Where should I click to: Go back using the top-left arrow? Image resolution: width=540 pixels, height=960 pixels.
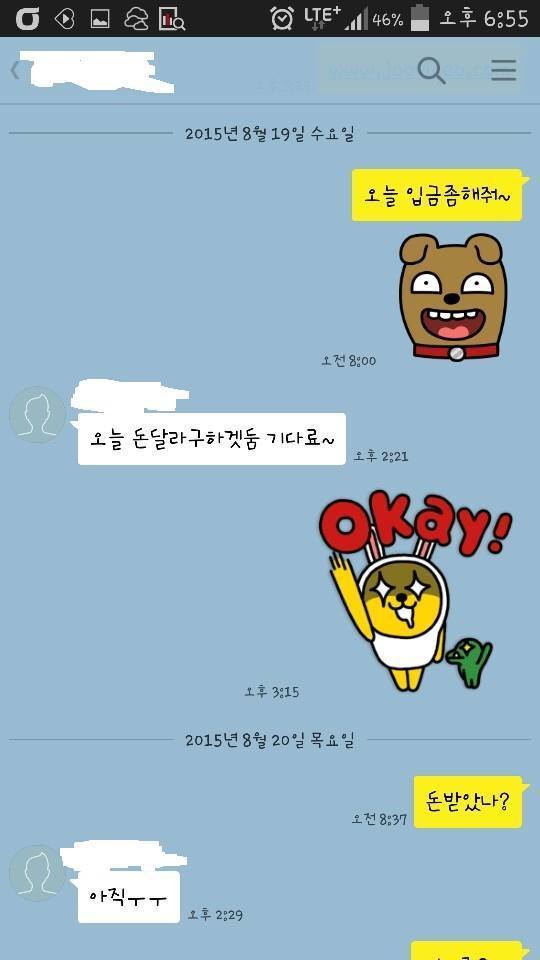pyautogui.click(x=15, y=70)
